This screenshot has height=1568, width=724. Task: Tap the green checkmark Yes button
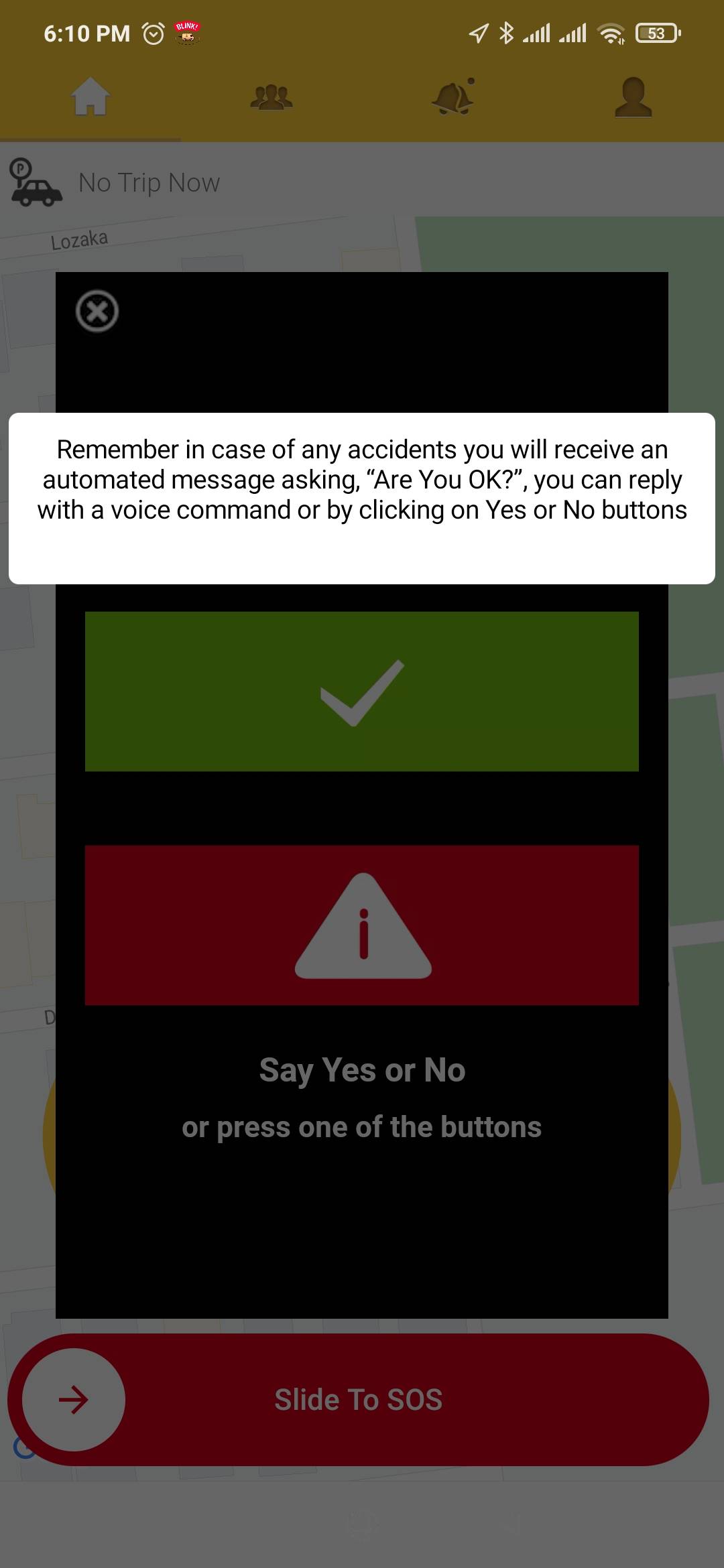362,692
